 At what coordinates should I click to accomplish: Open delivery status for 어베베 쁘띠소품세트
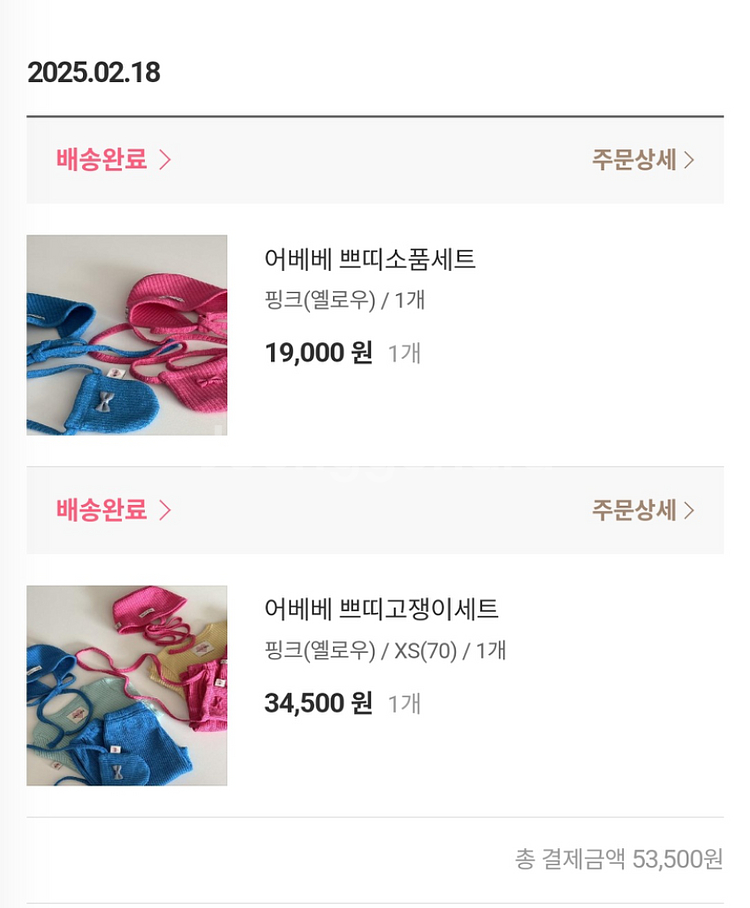click(x=114, y=160)
